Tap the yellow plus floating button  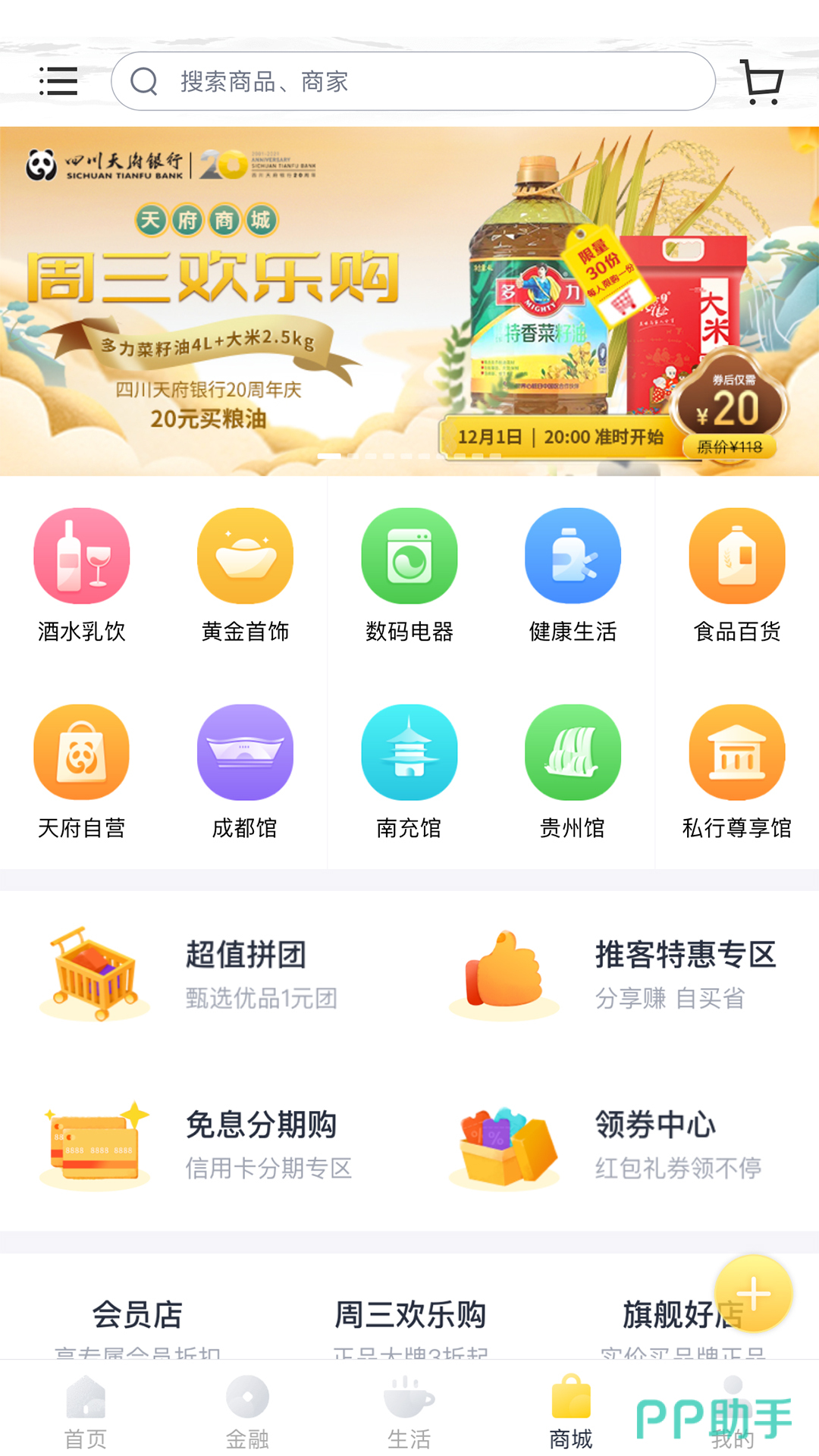(x=753, y=1294)
